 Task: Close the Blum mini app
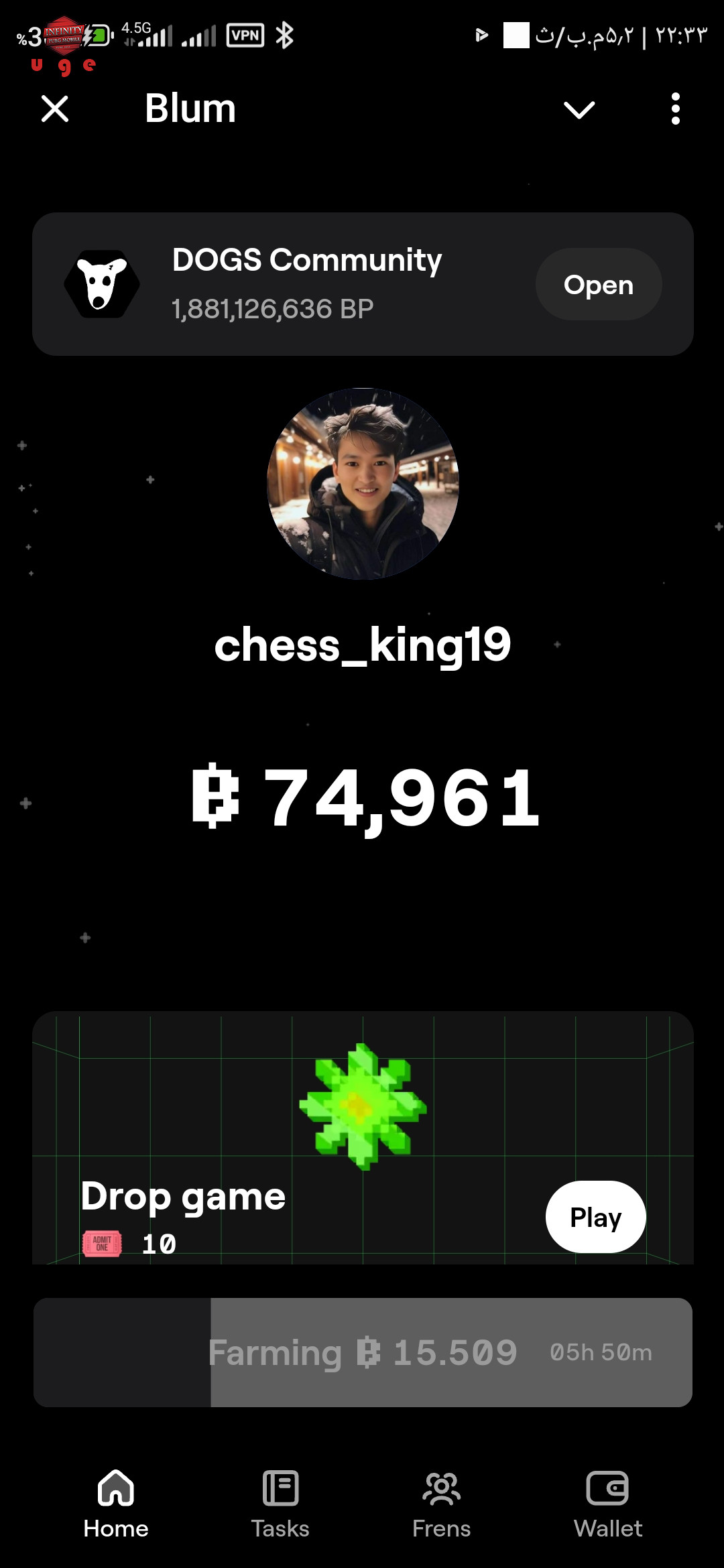pos(55,109)
